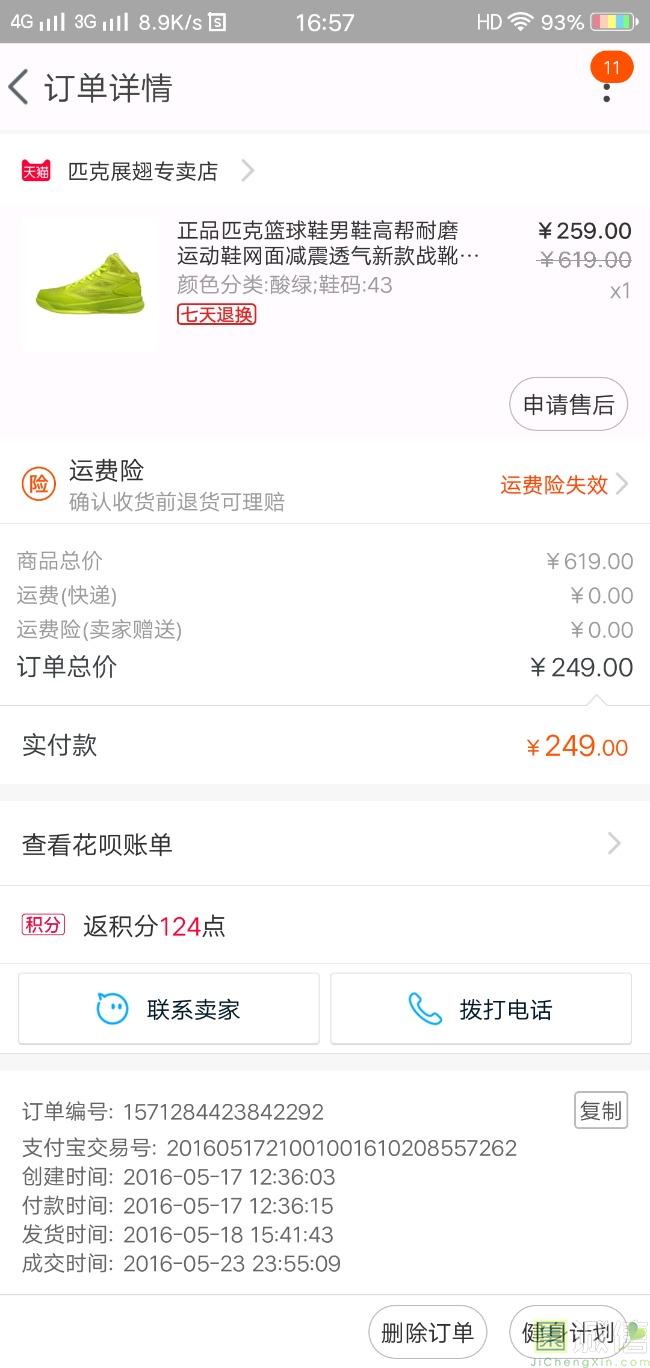Tap the 删除订单 button
Viewport: 650px width, 1368px height.
(x=428, y=1332)
